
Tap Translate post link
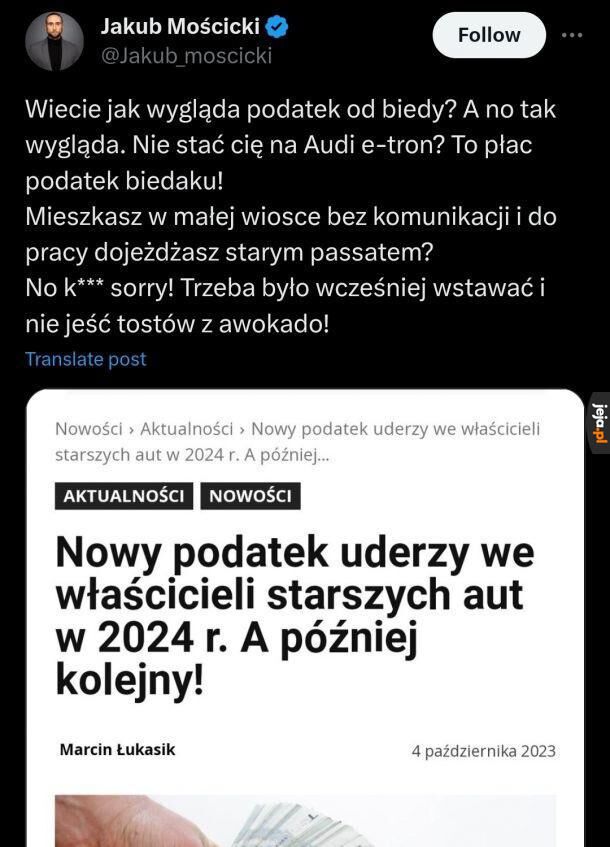pyautogui.click(x=85, y=359)
